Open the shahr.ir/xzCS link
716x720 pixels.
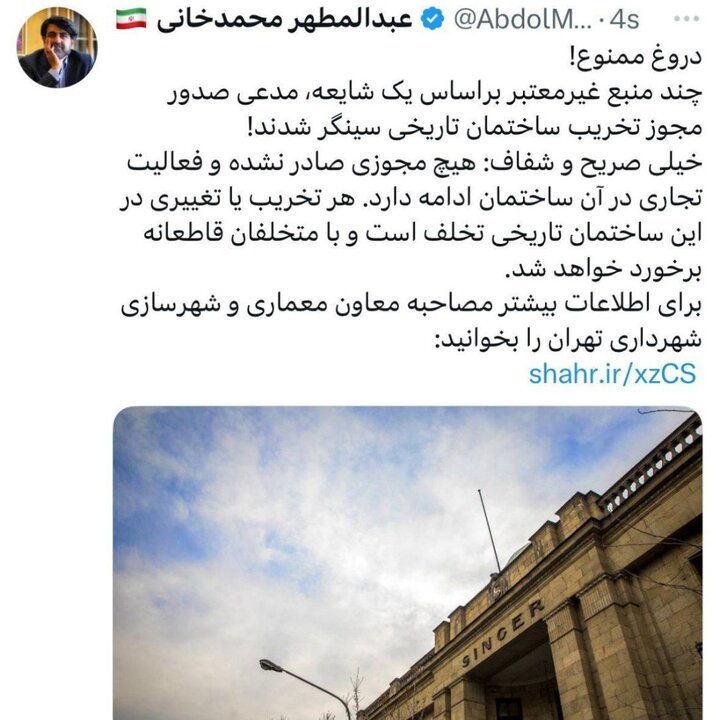[611, 375]
